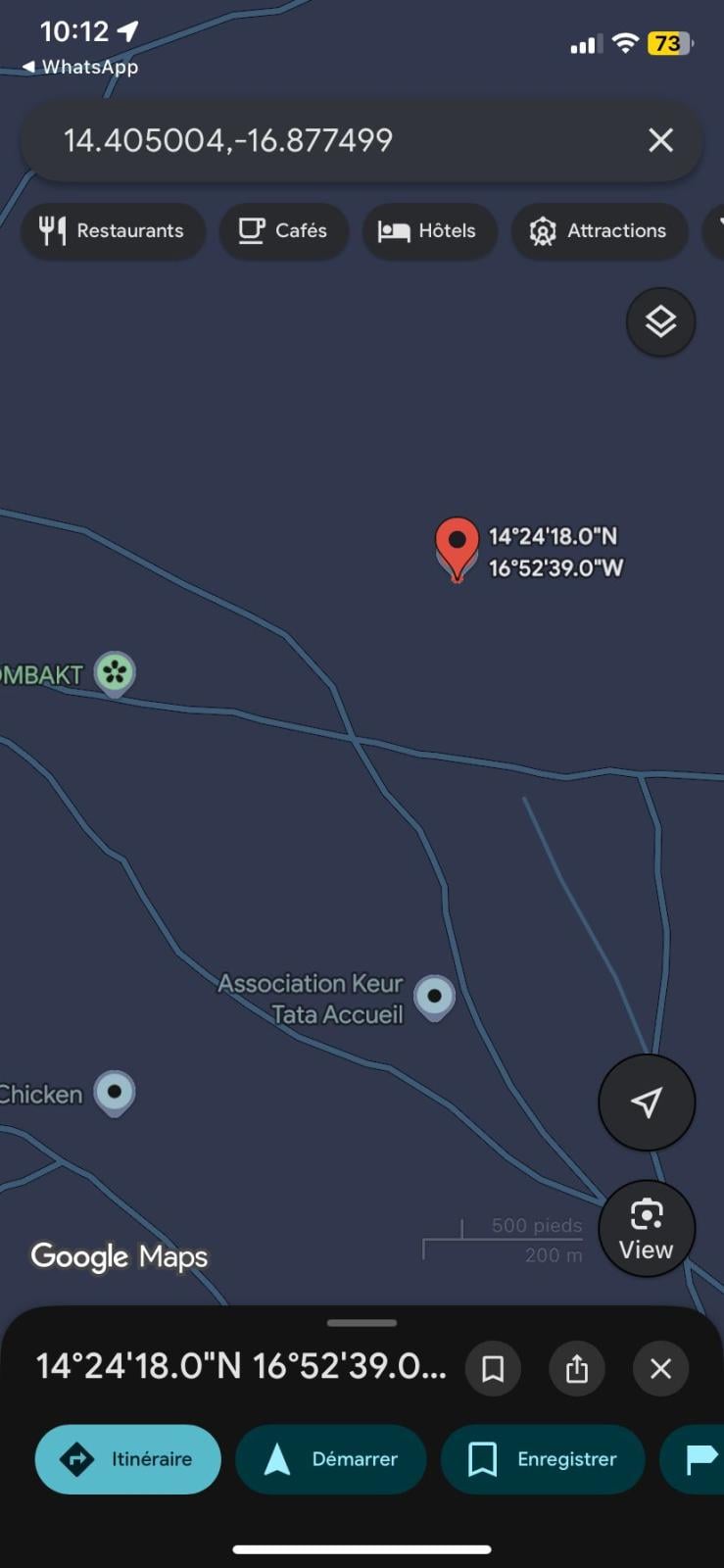Open the Chicken place marker
Image resolution: width=724 pixels, height=1568 pixels.
pos(115,1092)
